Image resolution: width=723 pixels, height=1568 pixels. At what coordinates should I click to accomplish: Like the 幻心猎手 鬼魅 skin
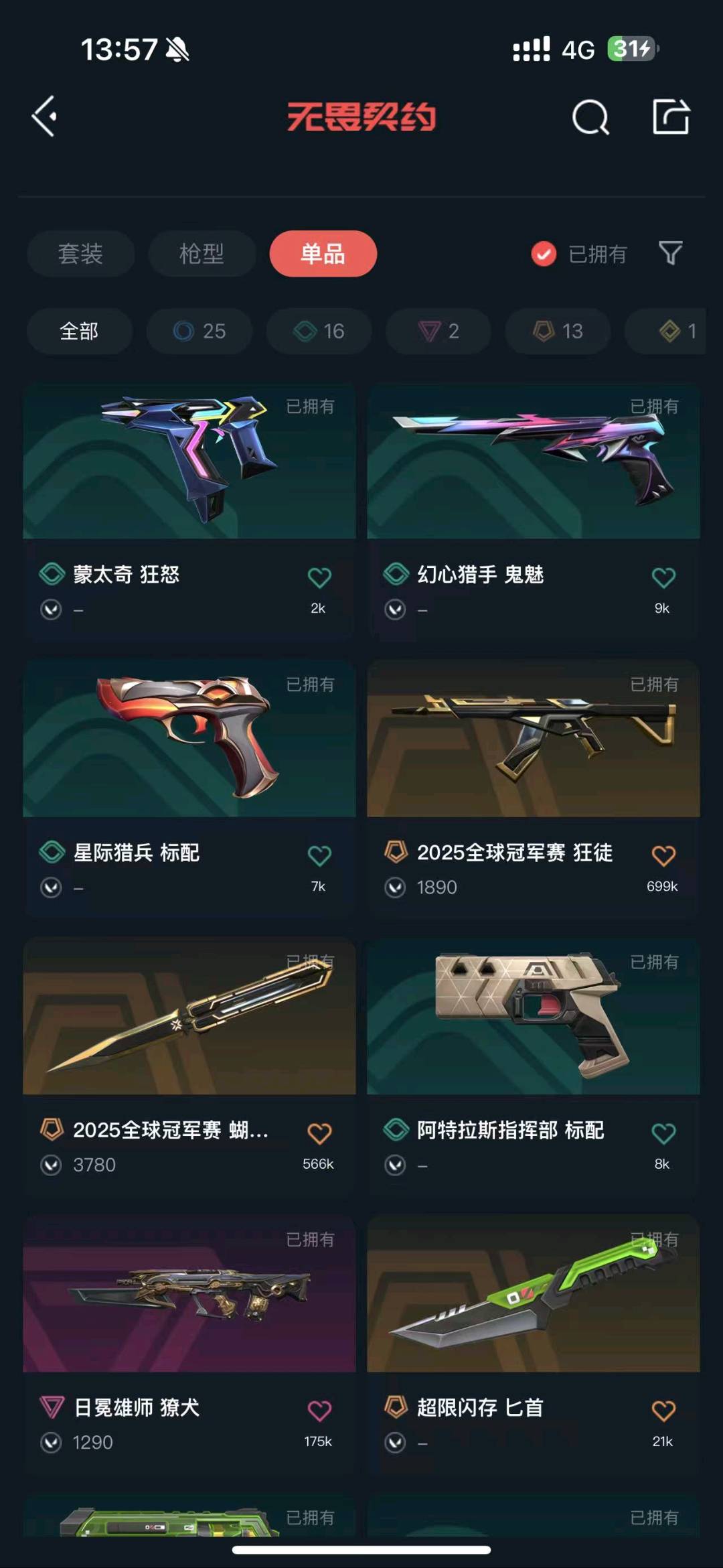[x=663, y=577]
